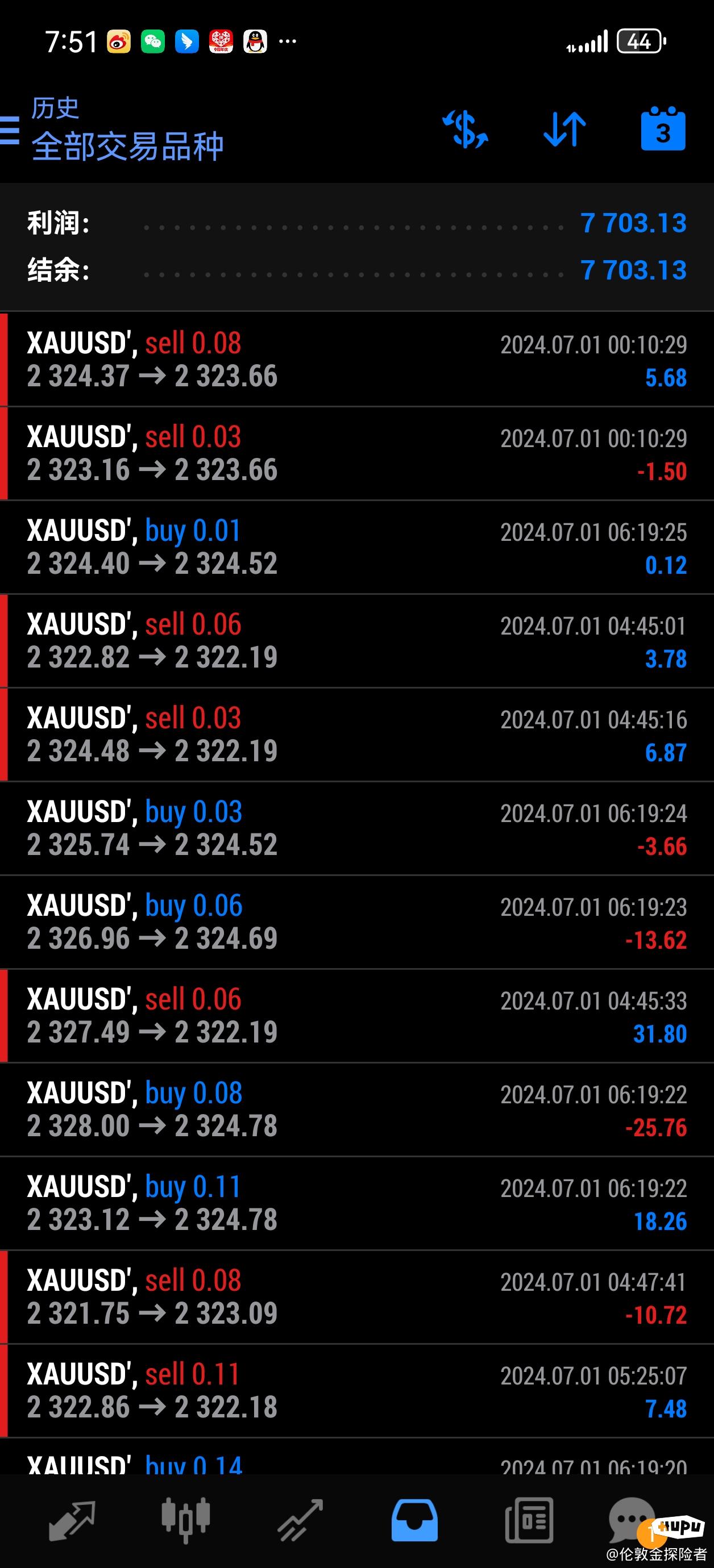The width and height of the screenshot is (714, 1568).
Task: Open the sell 0.06 trade with profit 3.78
Action: tap(357, 641)
